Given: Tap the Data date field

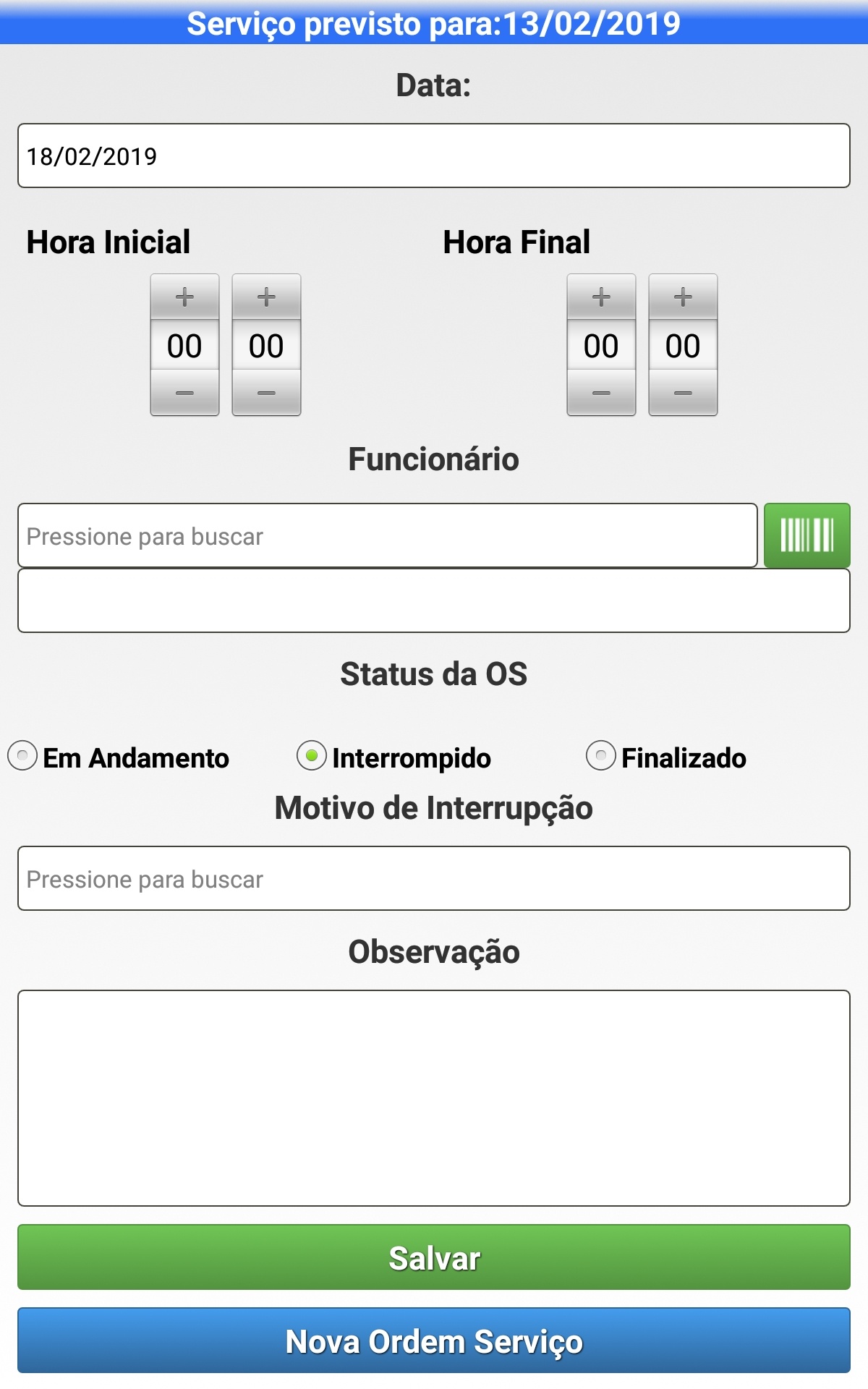Looking at the screenshot, I should [x=434, y=156].
